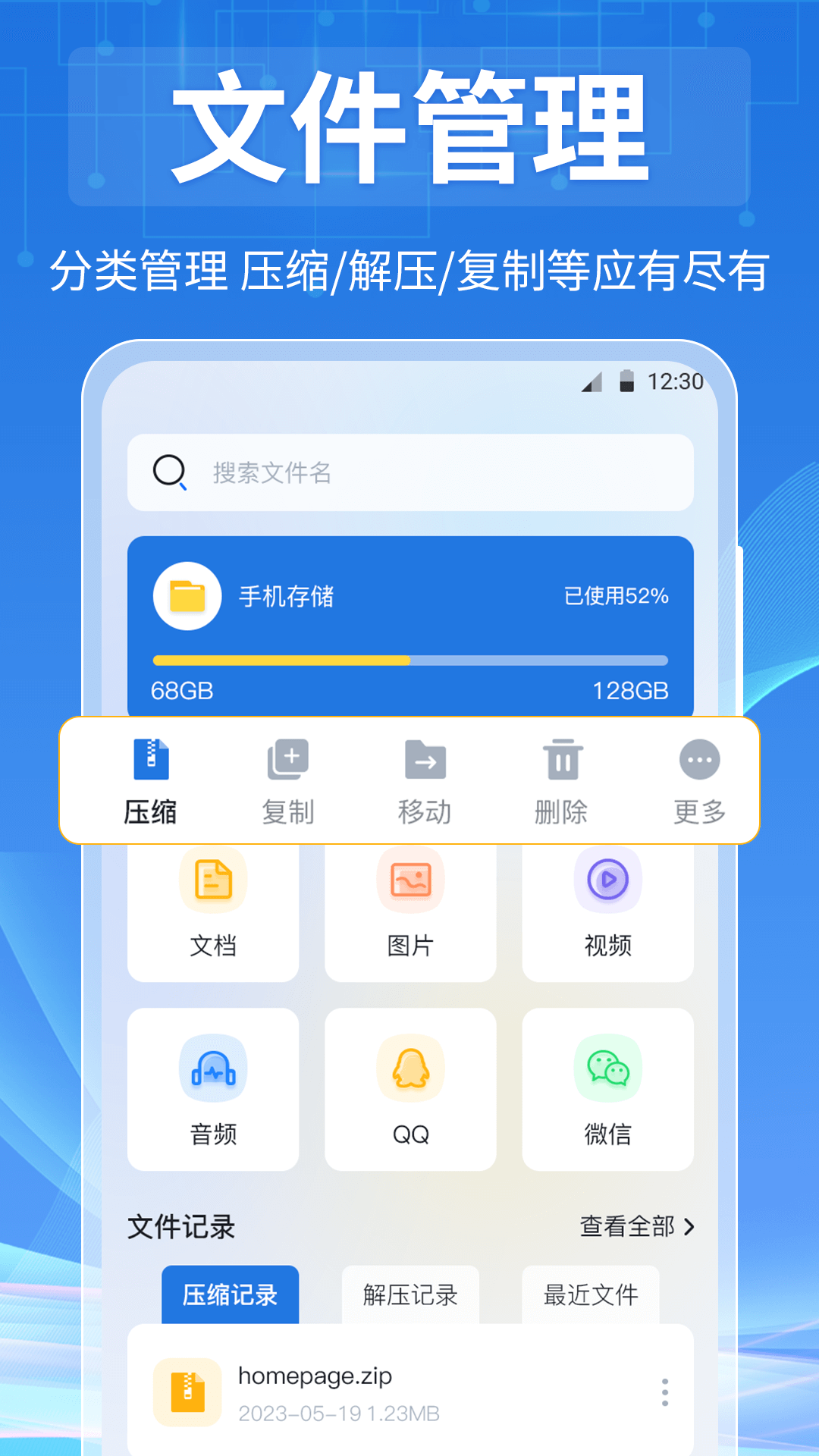Open the 图片 pictures category
819x1456 pixels.
tap(410, 908)
